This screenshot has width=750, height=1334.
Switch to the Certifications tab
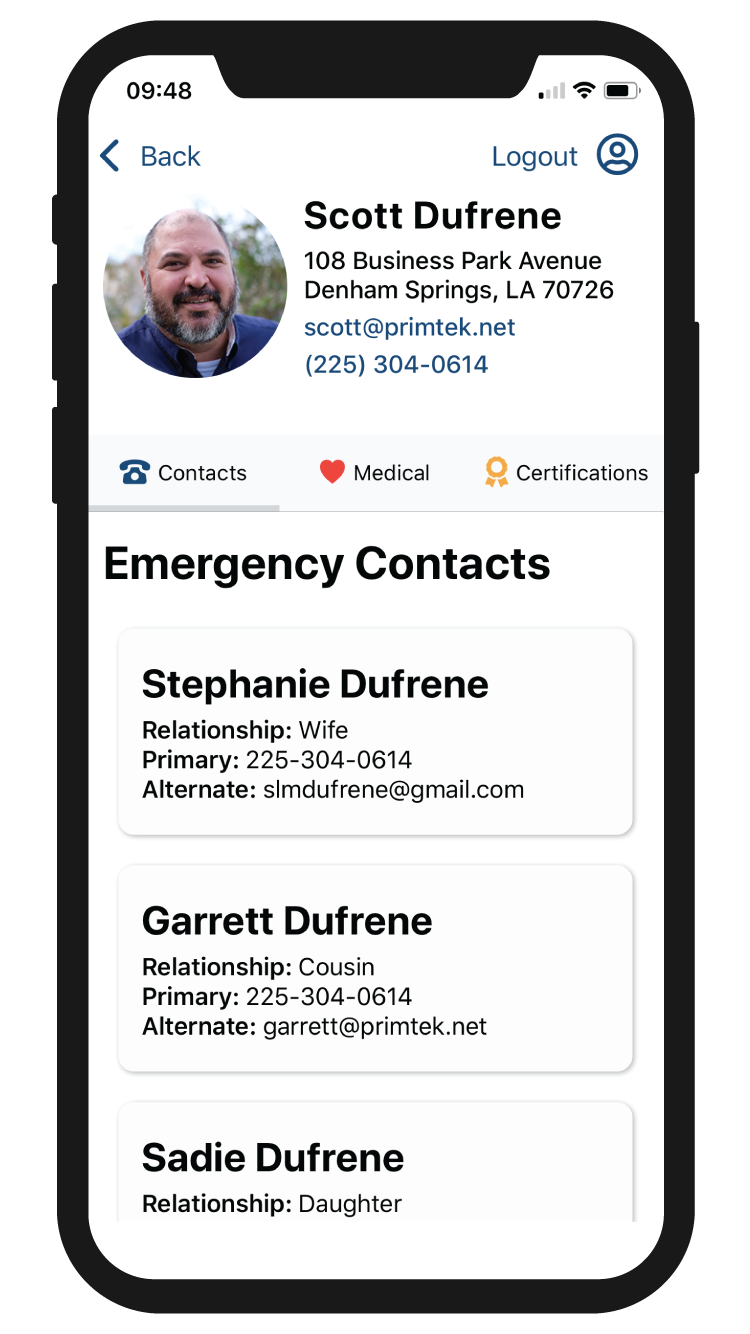[566, 472]
